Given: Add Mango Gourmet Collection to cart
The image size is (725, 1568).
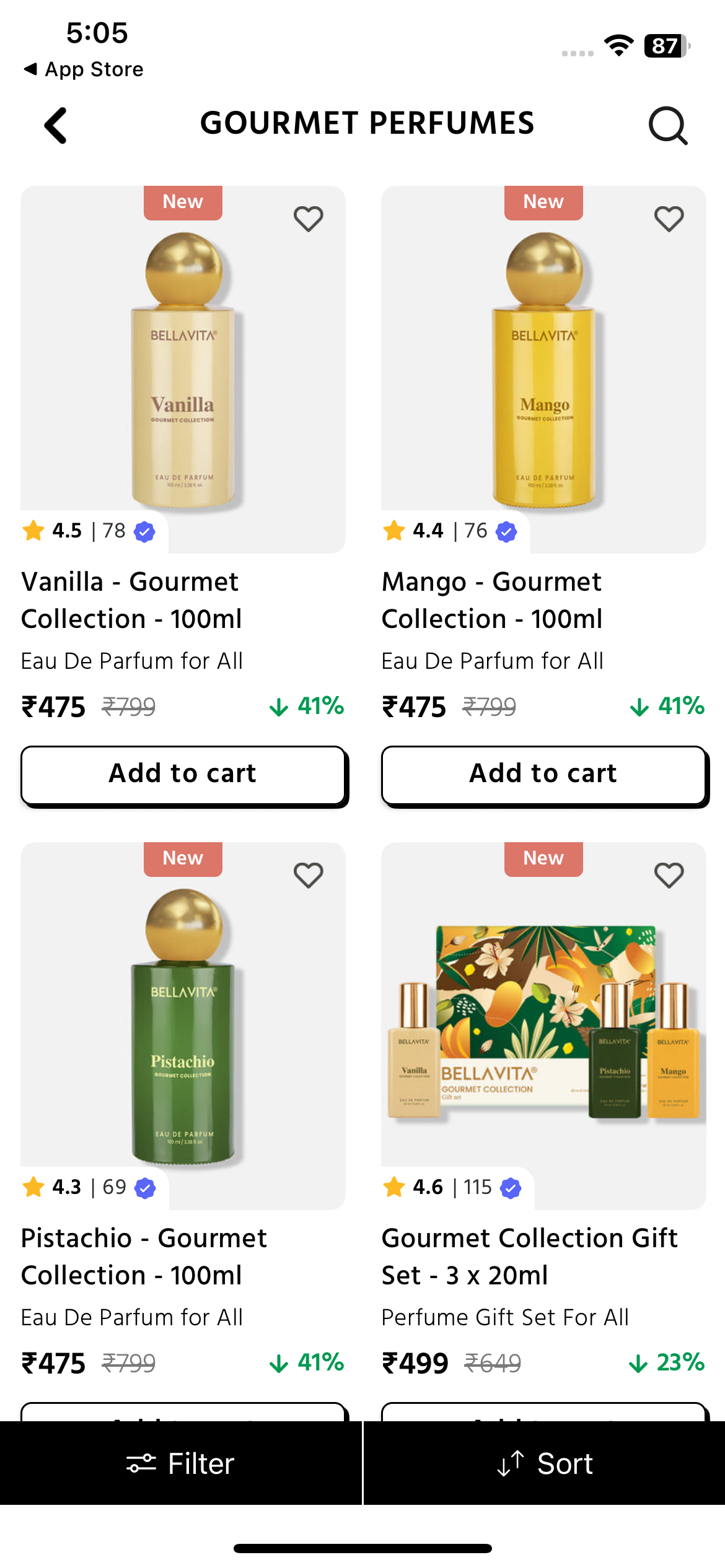Looking at the screenshot, I should 543,774.
